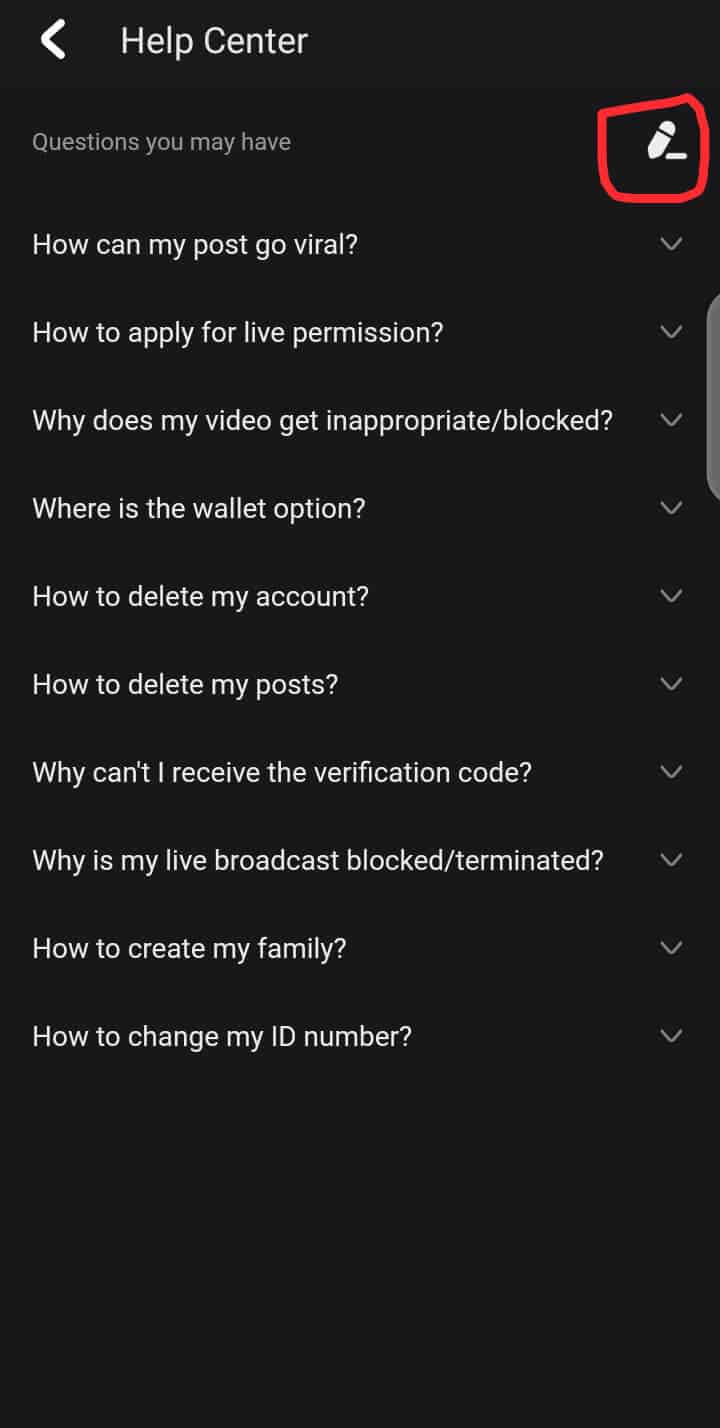
Task: Expand "How to create my family?"
Action: click(360, 948)
